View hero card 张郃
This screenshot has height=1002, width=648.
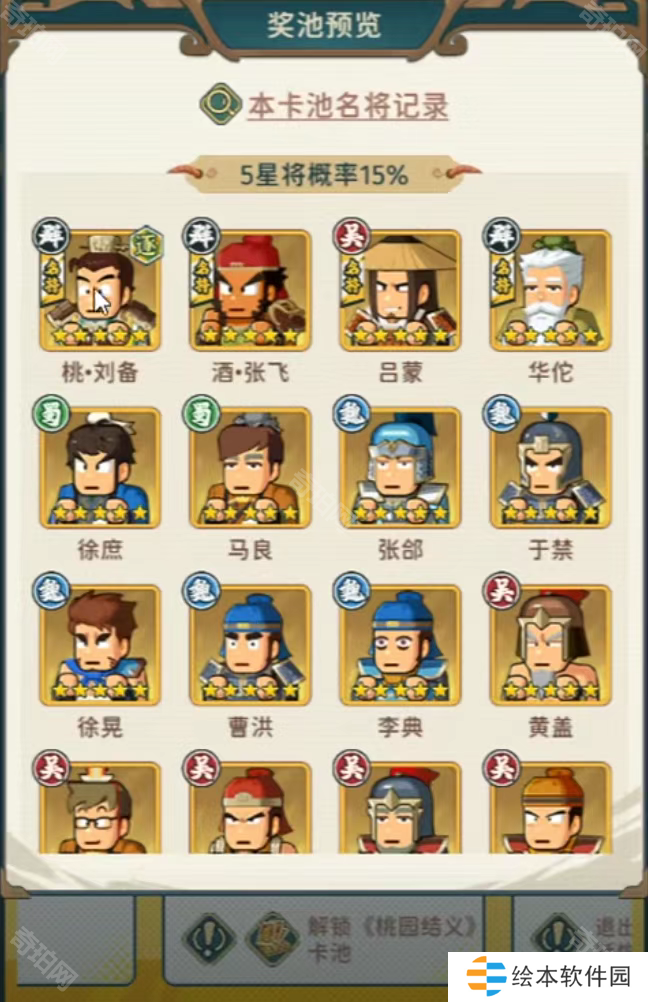pos(400,468)
